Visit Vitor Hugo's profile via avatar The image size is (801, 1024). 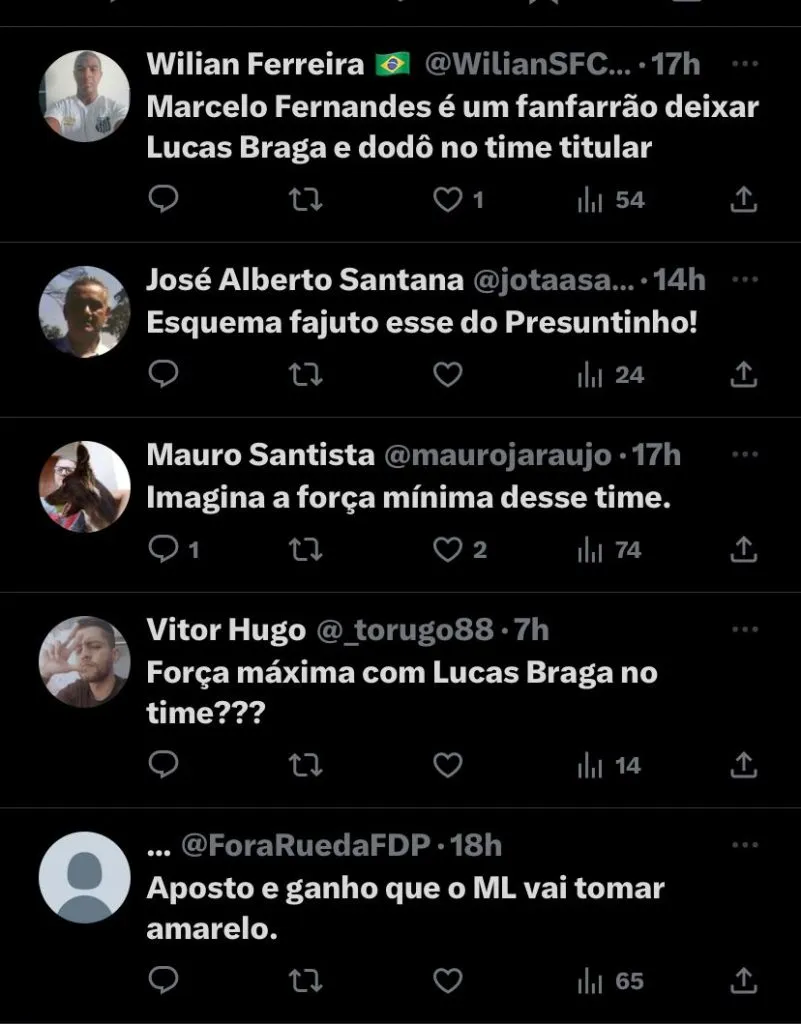tap(84, 661)
